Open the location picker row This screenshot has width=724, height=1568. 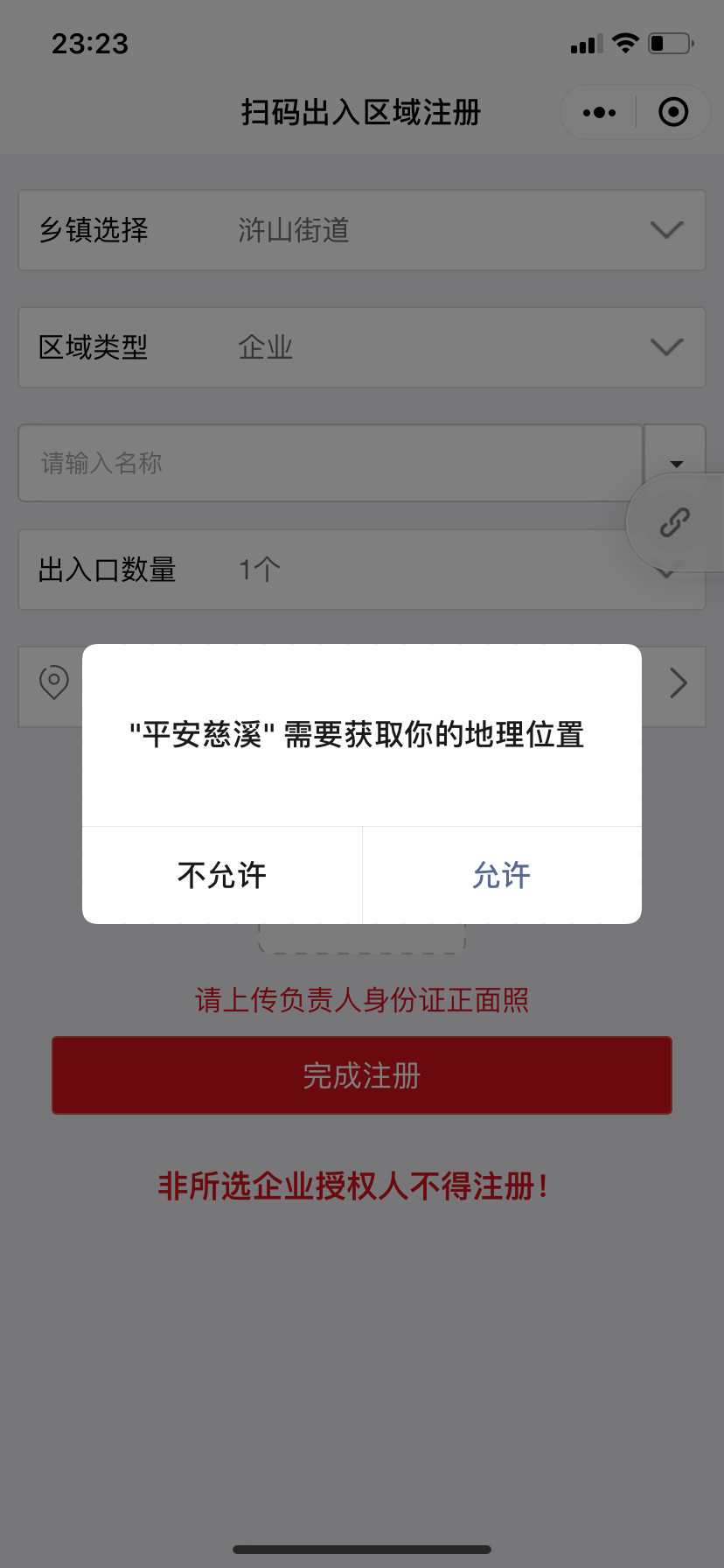[x=362, y=687]
